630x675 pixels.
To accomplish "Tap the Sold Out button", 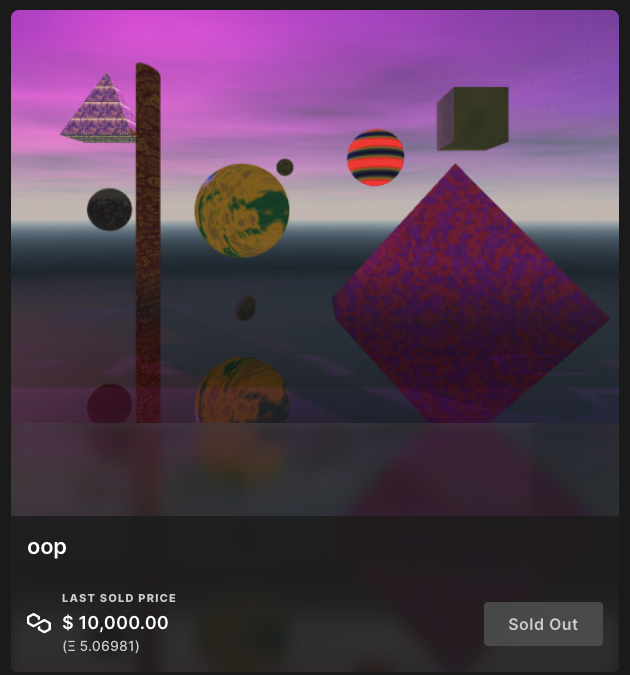I will (x=543, y=624).
